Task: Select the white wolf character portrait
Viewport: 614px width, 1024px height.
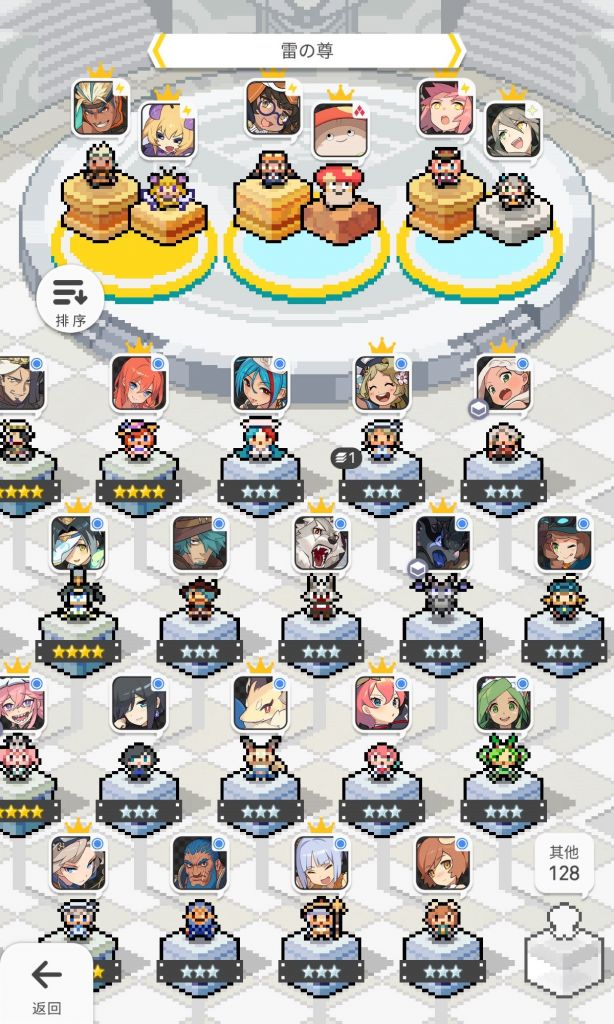Action: tap(321, 542)
